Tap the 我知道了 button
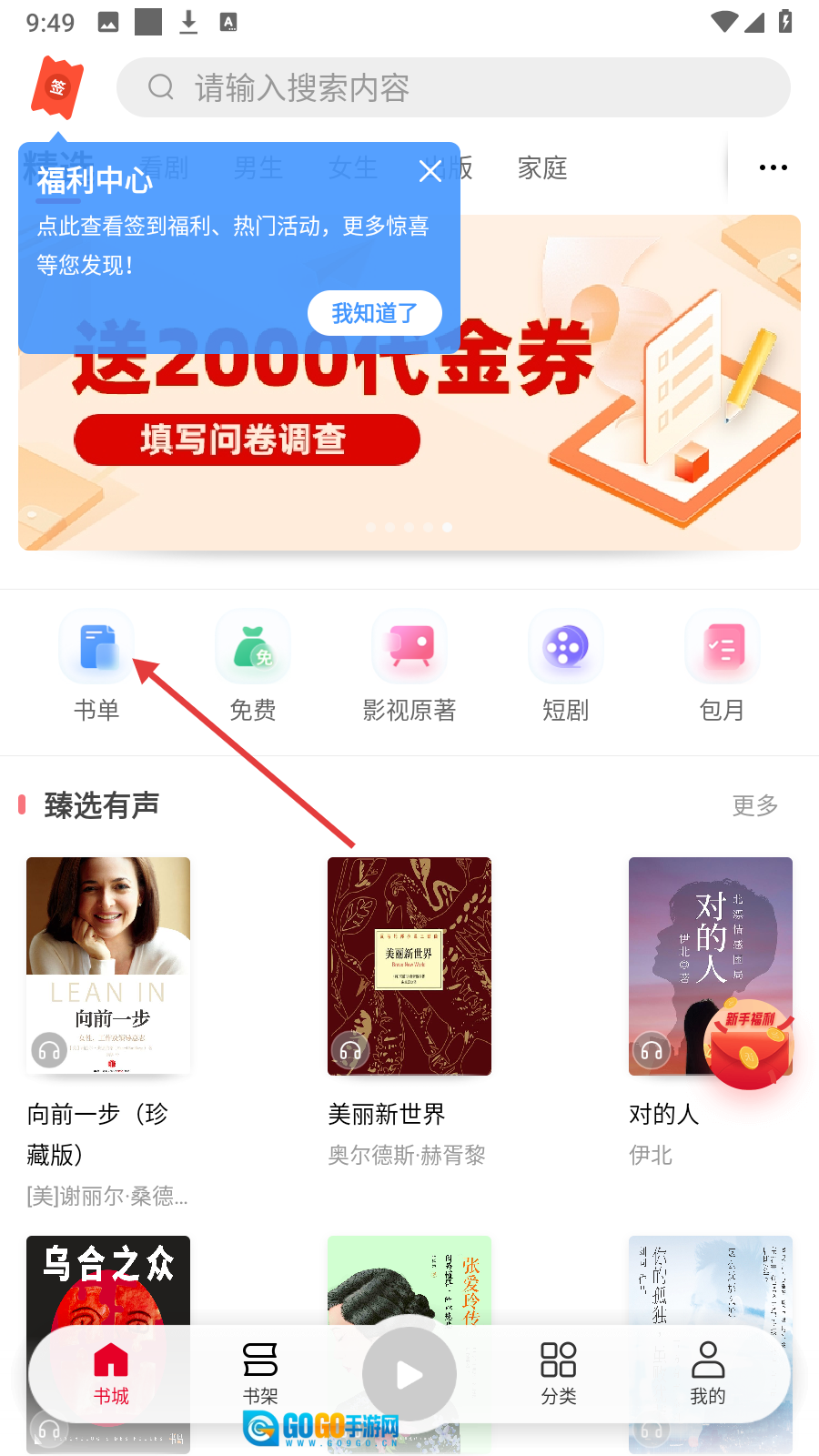 374,313
